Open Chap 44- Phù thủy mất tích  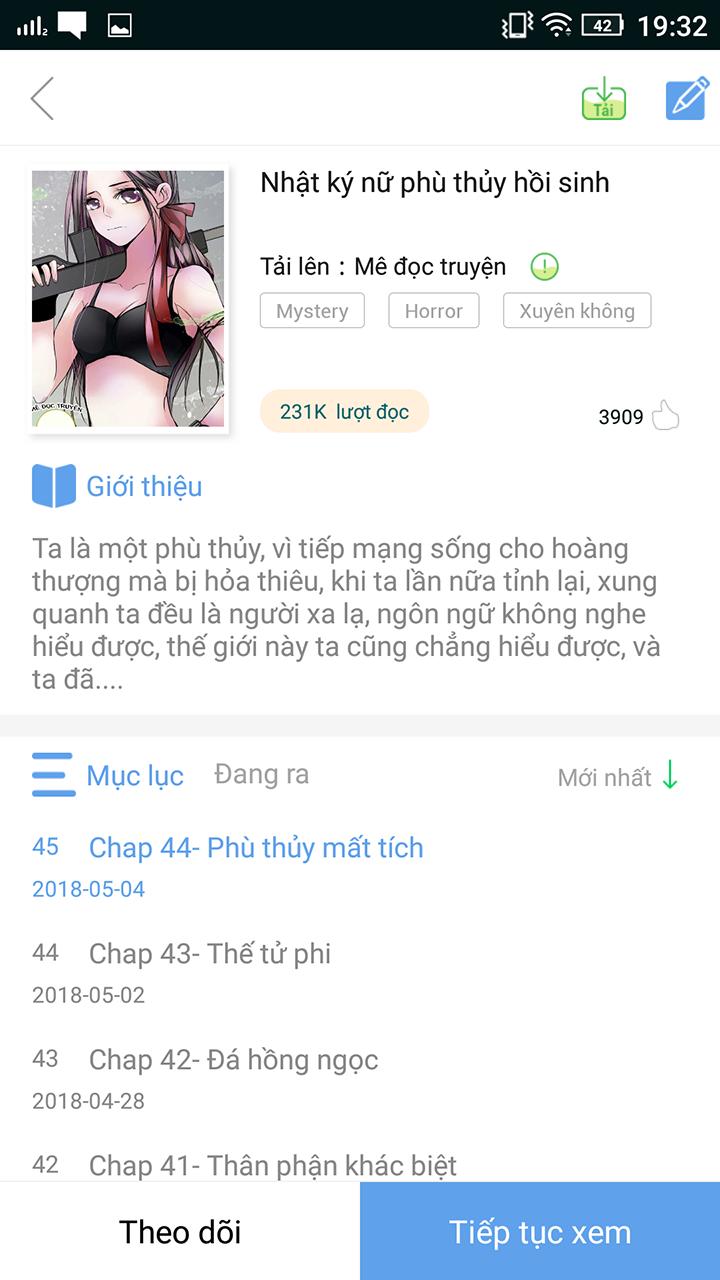pos(256,848)
